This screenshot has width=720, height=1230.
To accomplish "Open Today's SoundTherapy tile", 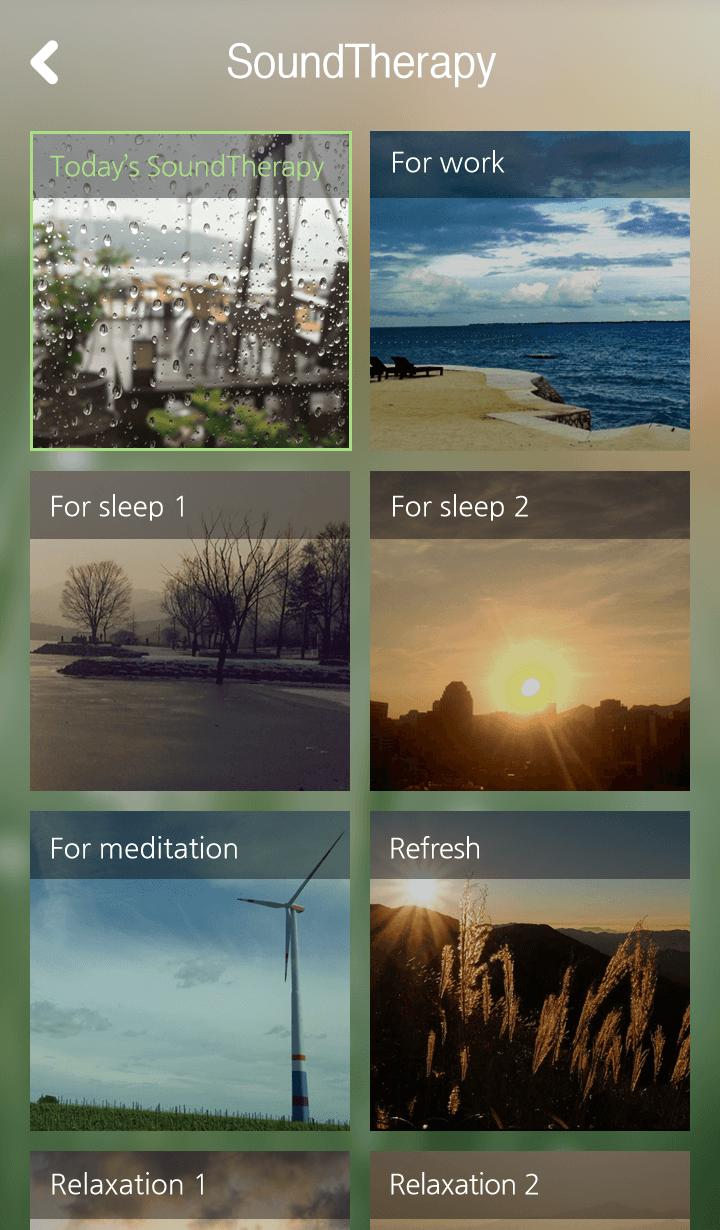I will (190, 291).
